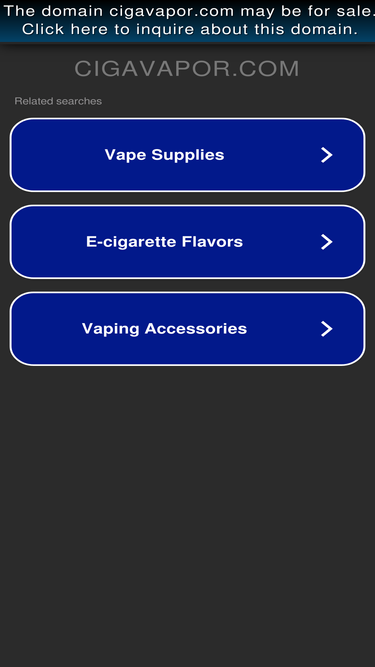Tap the Vaping Accessories button
Viewport: 375px width, 667px height.
click(x=188, y=328)
